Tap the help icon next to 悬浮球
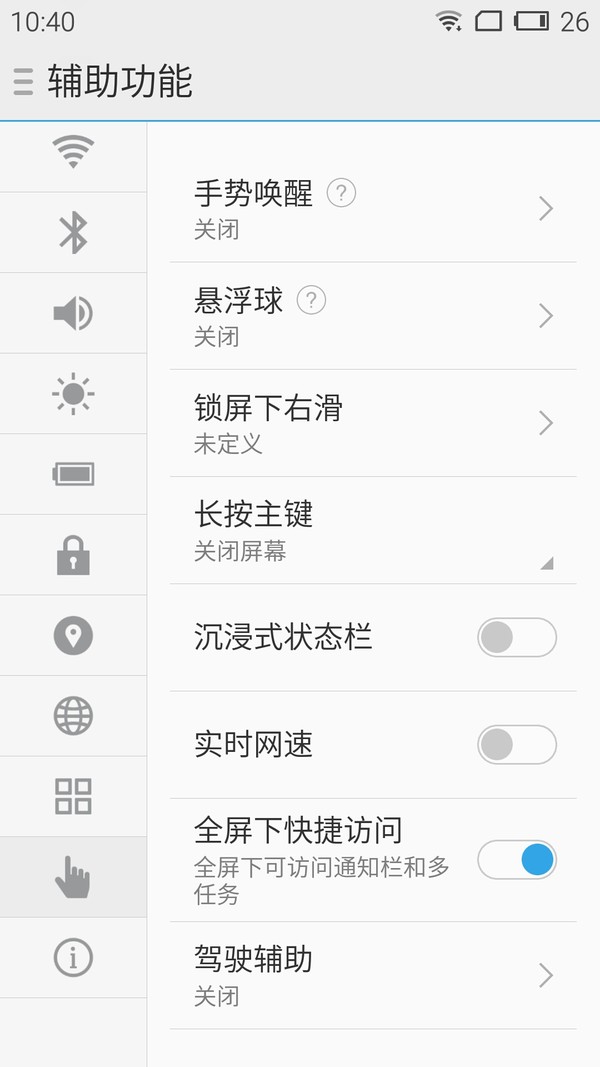 [x=312, y=300]
